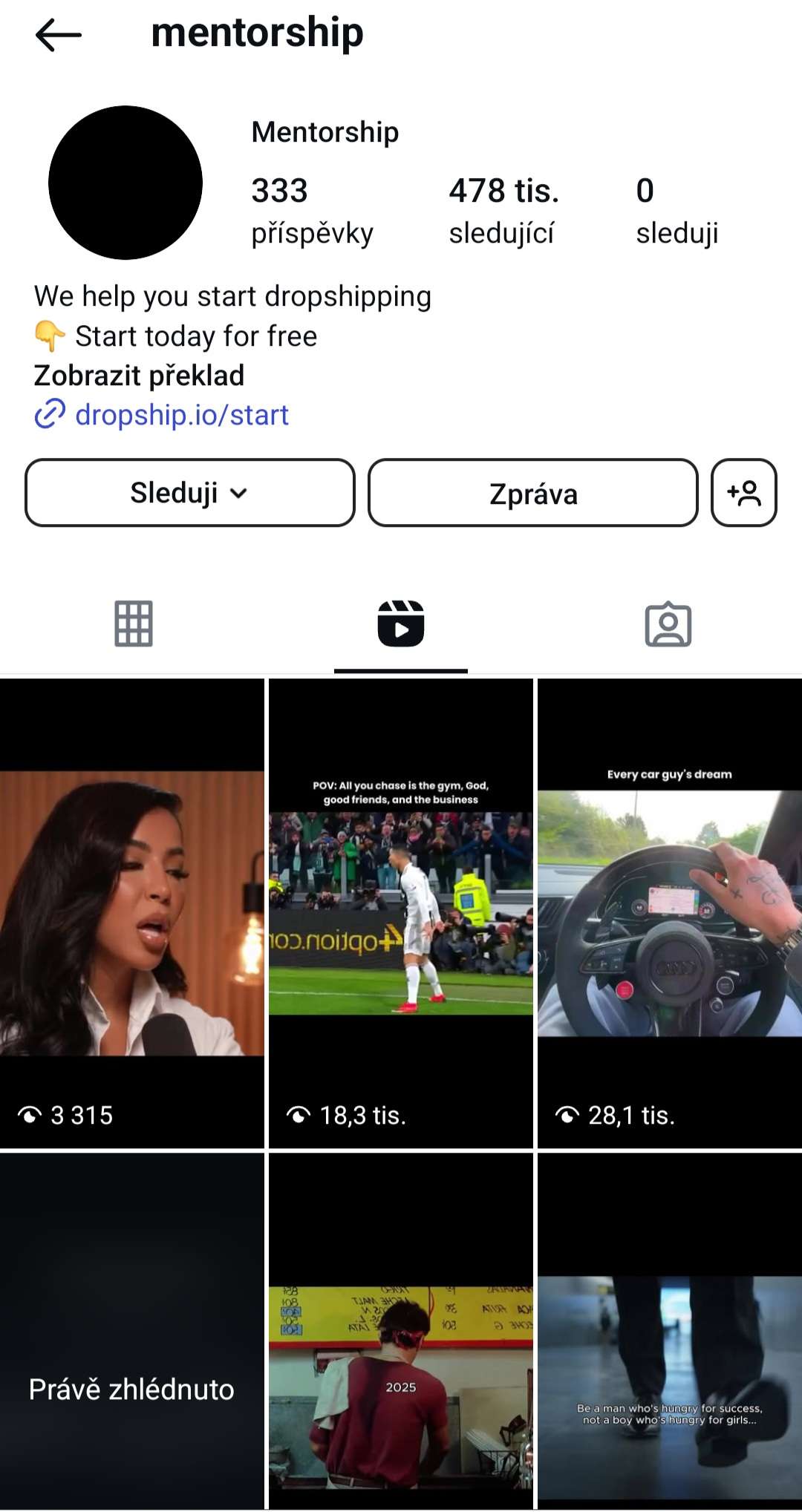Image resolution: width=802 pixels, height=1512 pixels.
Task: Select the Reels tab
Action: 401,624
